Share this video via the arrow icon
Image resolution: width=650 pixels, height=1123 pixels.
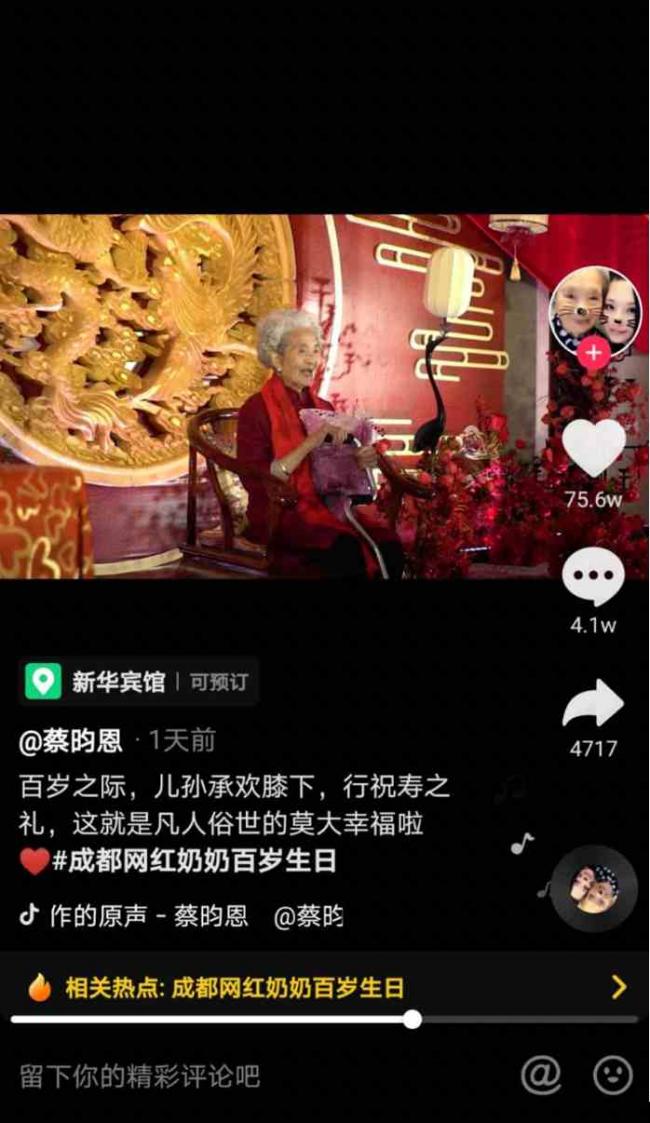593,704
